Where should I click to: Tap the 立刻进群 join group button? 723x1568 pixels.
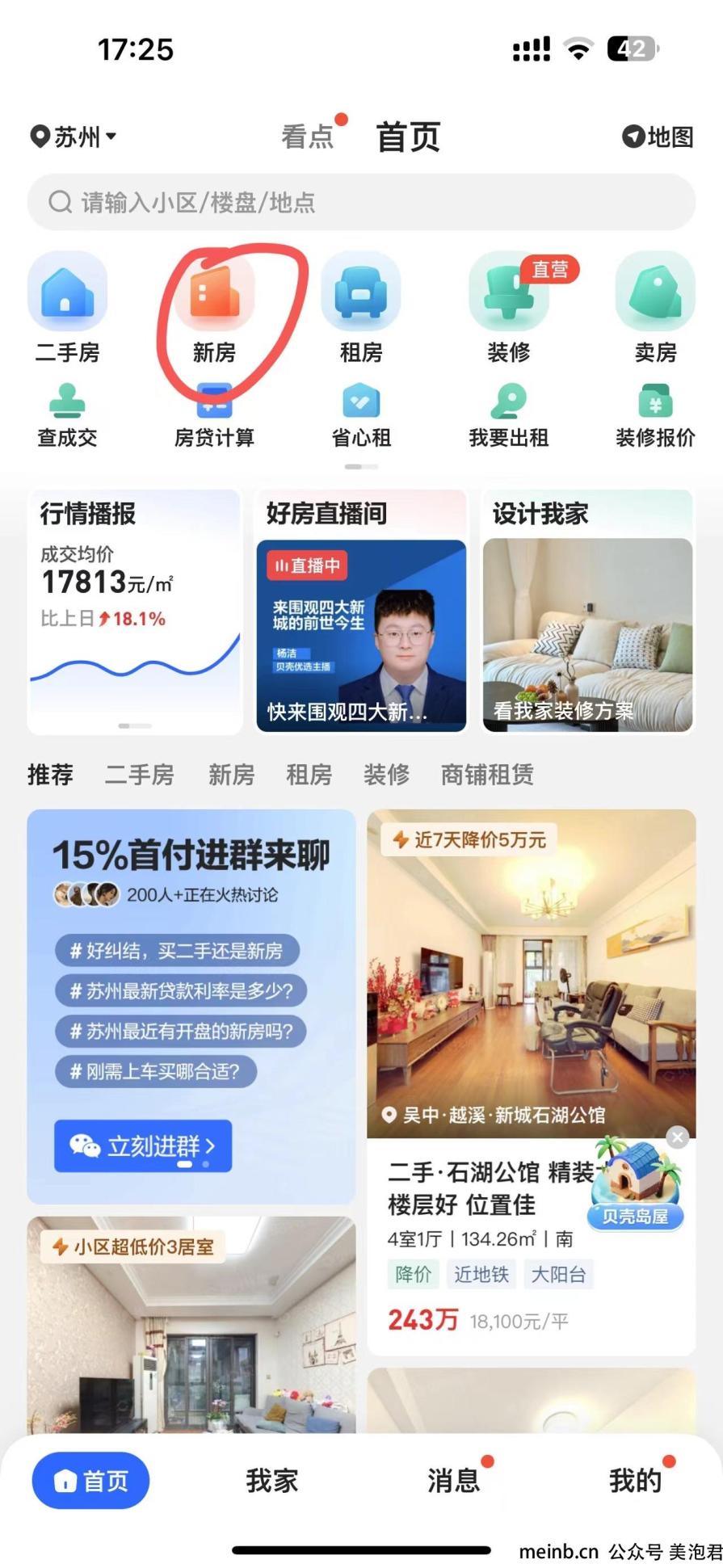[x=143, y=1146]
